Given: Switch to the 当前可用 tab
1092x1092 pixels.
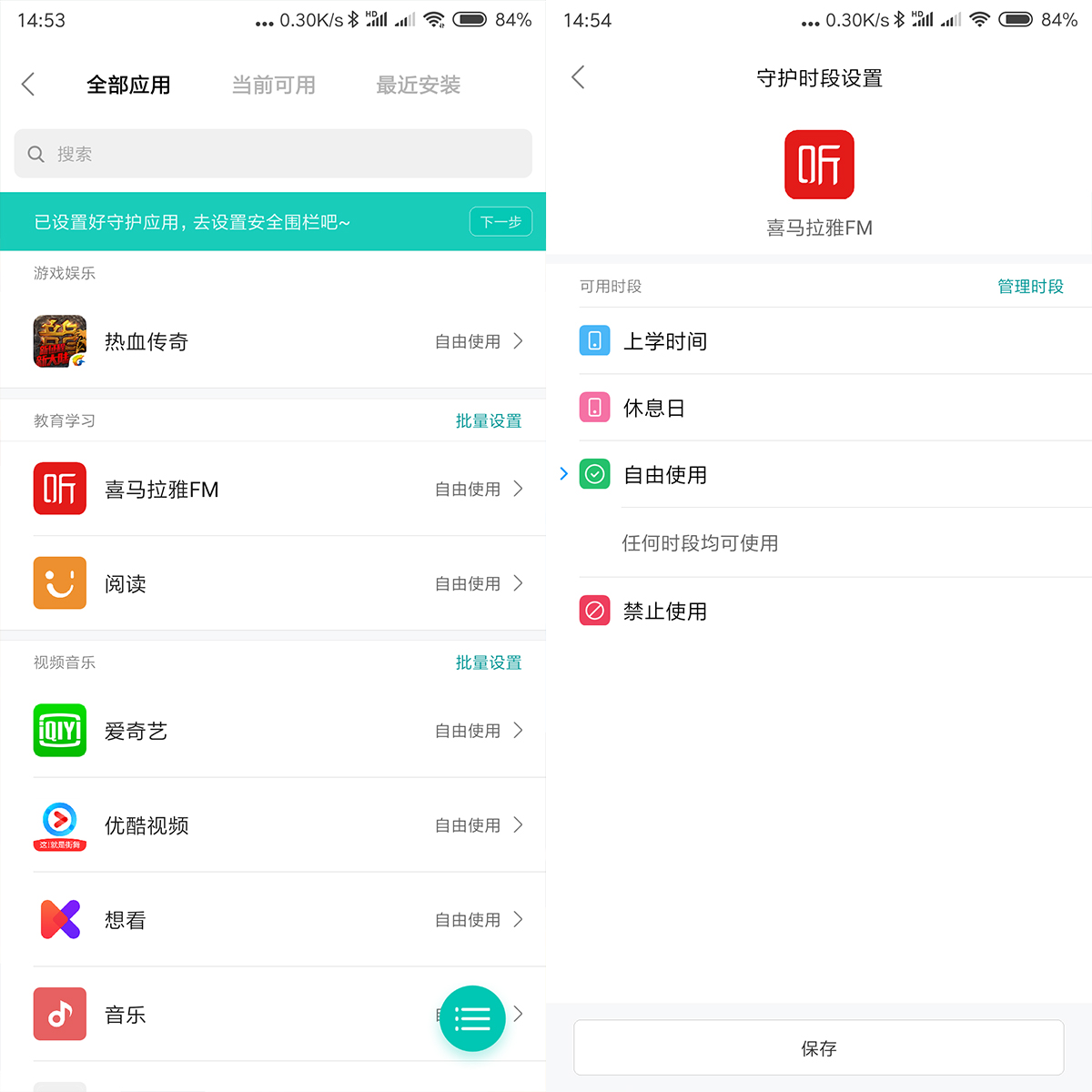Looking at the screenshot, I should click(x=273, y=85).
